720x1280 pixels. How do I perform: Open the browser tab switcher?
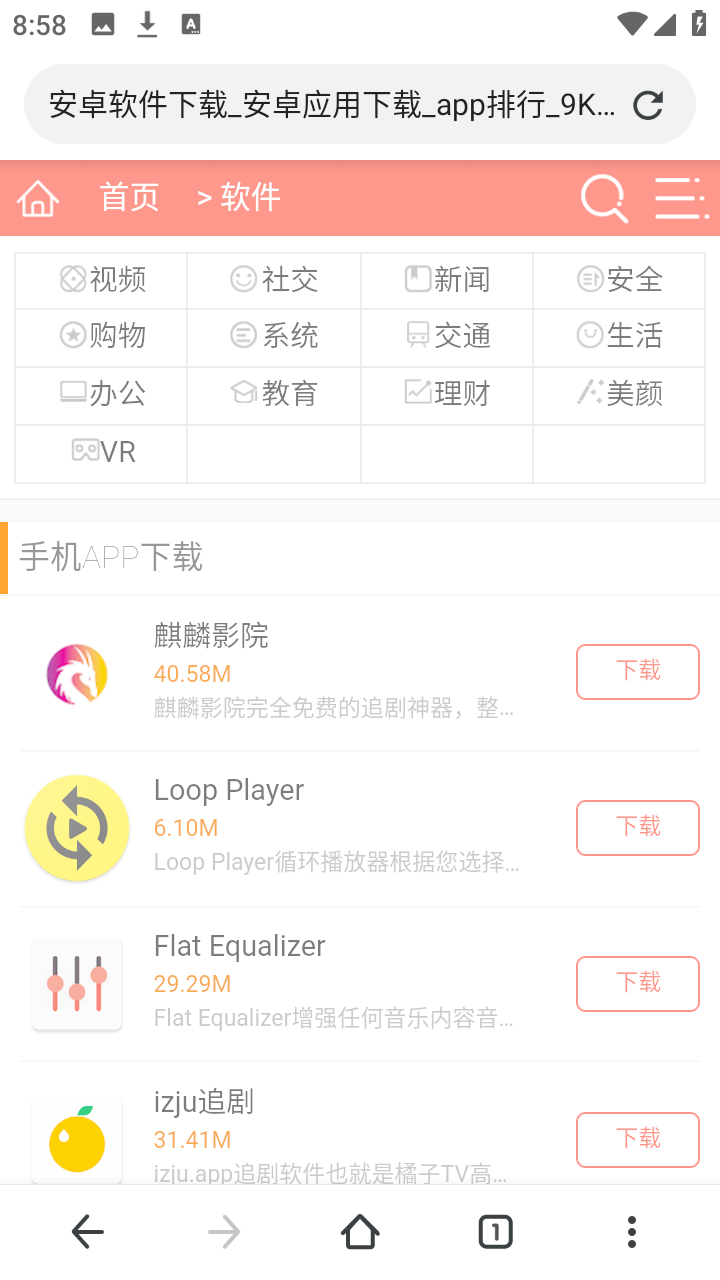pos(495,1232)
